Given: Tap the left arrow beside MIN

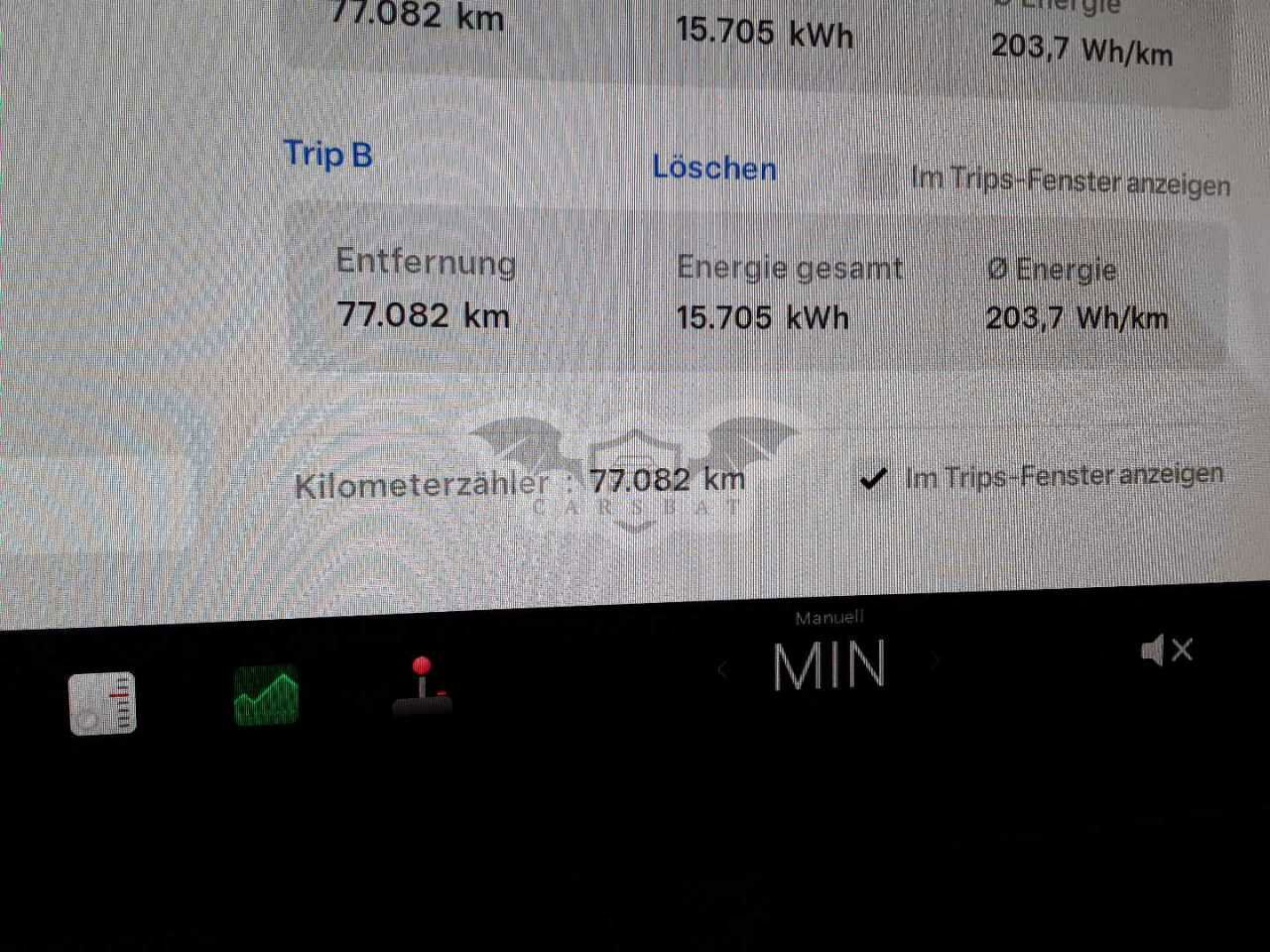Looking at the screenshot, I should (x=722, y=670).
